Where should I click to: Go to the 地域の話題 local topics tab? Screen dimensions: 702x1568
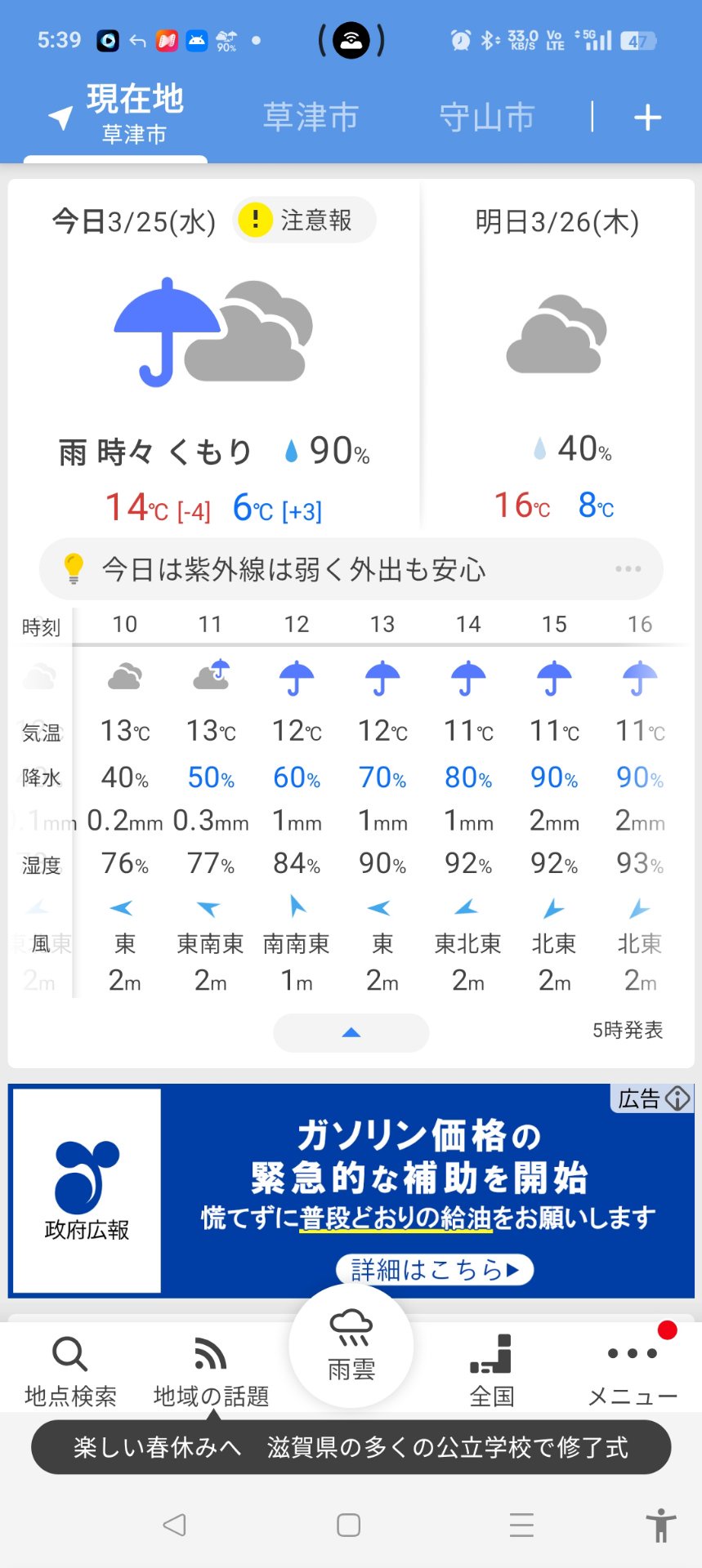[211, 1372]
